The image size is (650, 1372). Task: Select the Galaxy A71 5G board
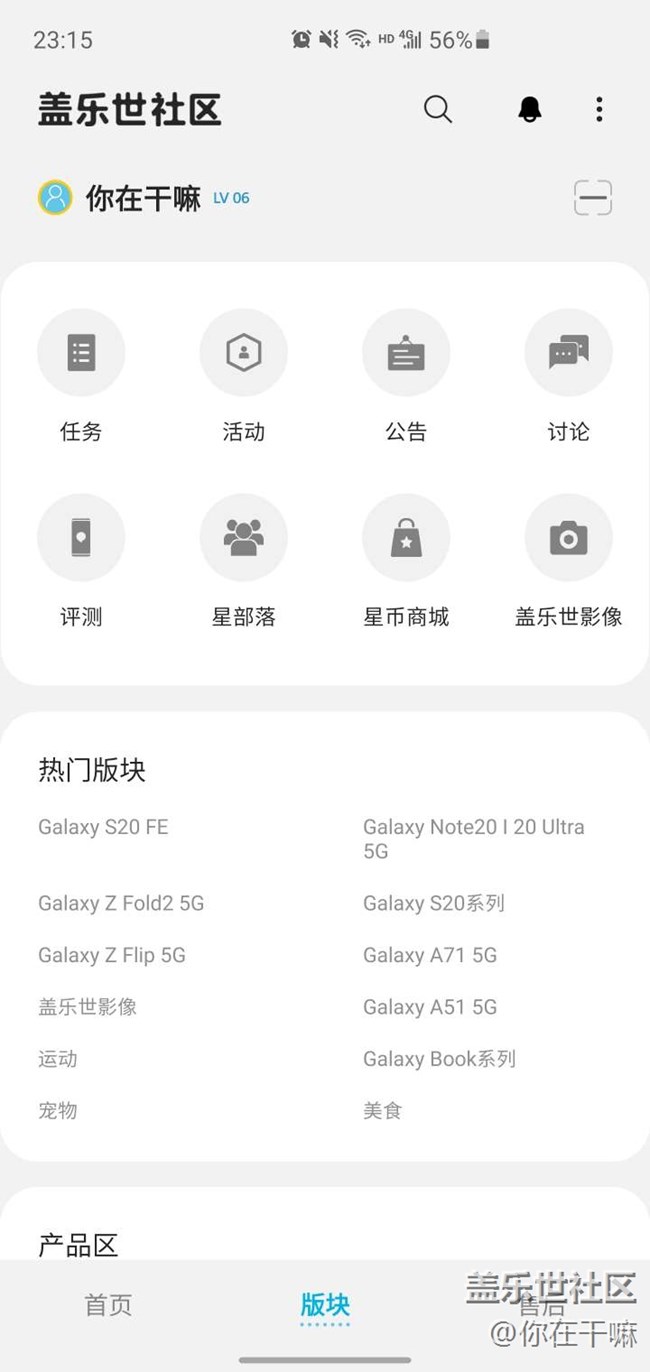[430, 955]
